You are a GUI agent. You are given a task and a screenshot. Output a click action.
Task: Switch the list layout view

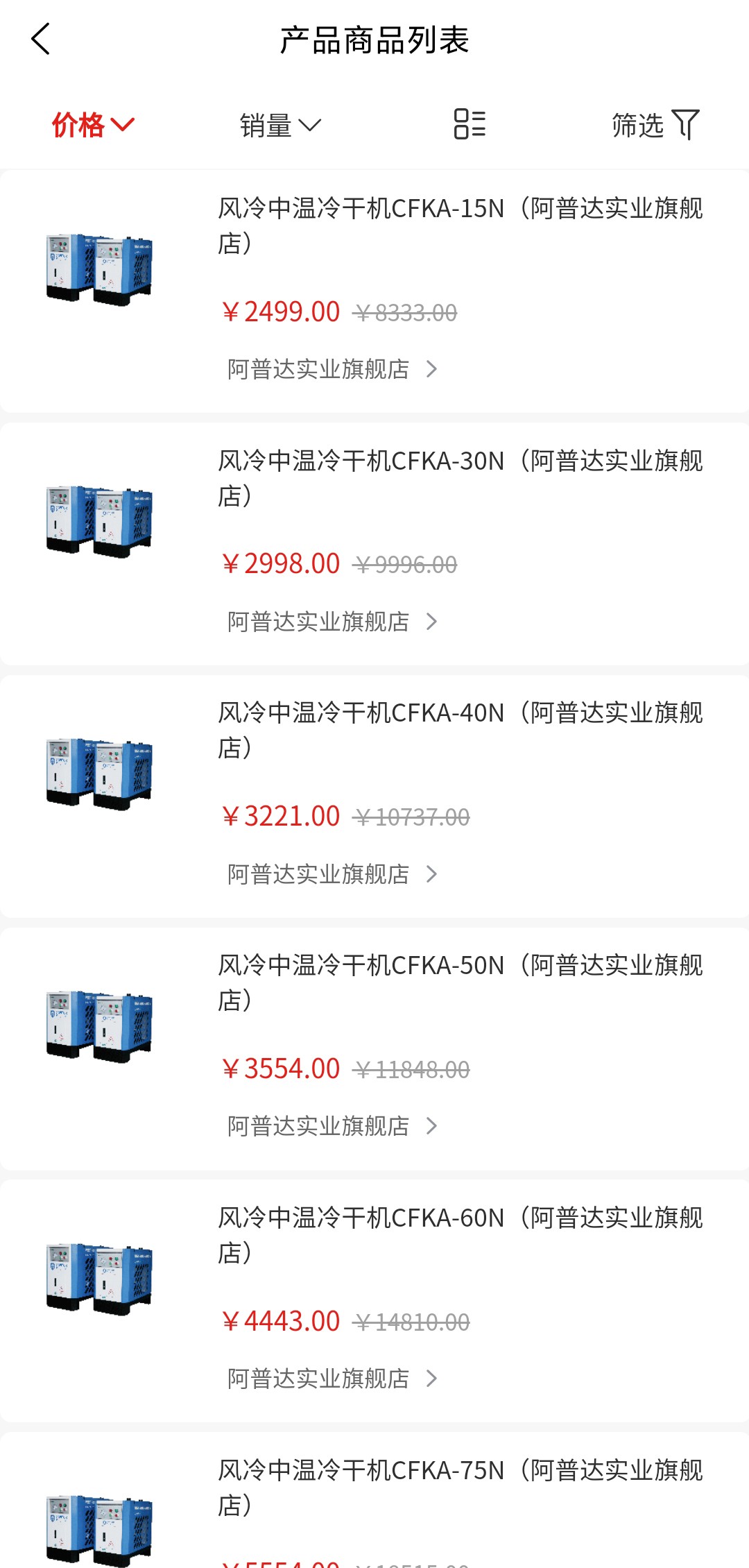click(470, 124)
